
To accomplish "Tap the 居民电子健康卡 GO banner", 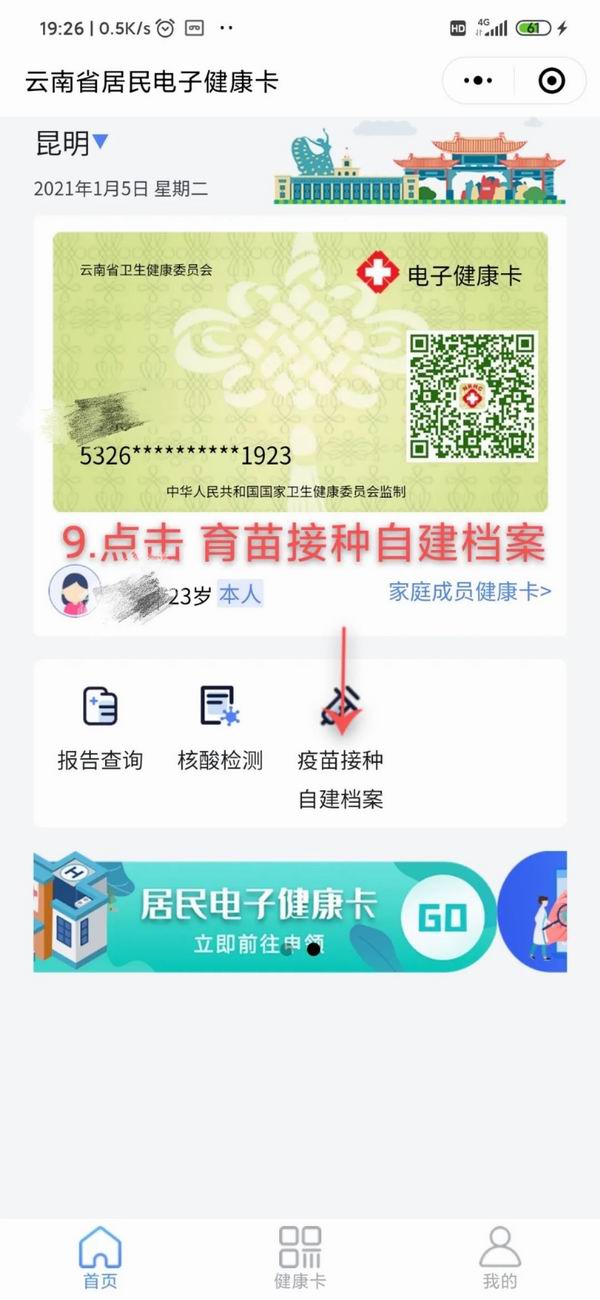I will click(x=300, y=911).
